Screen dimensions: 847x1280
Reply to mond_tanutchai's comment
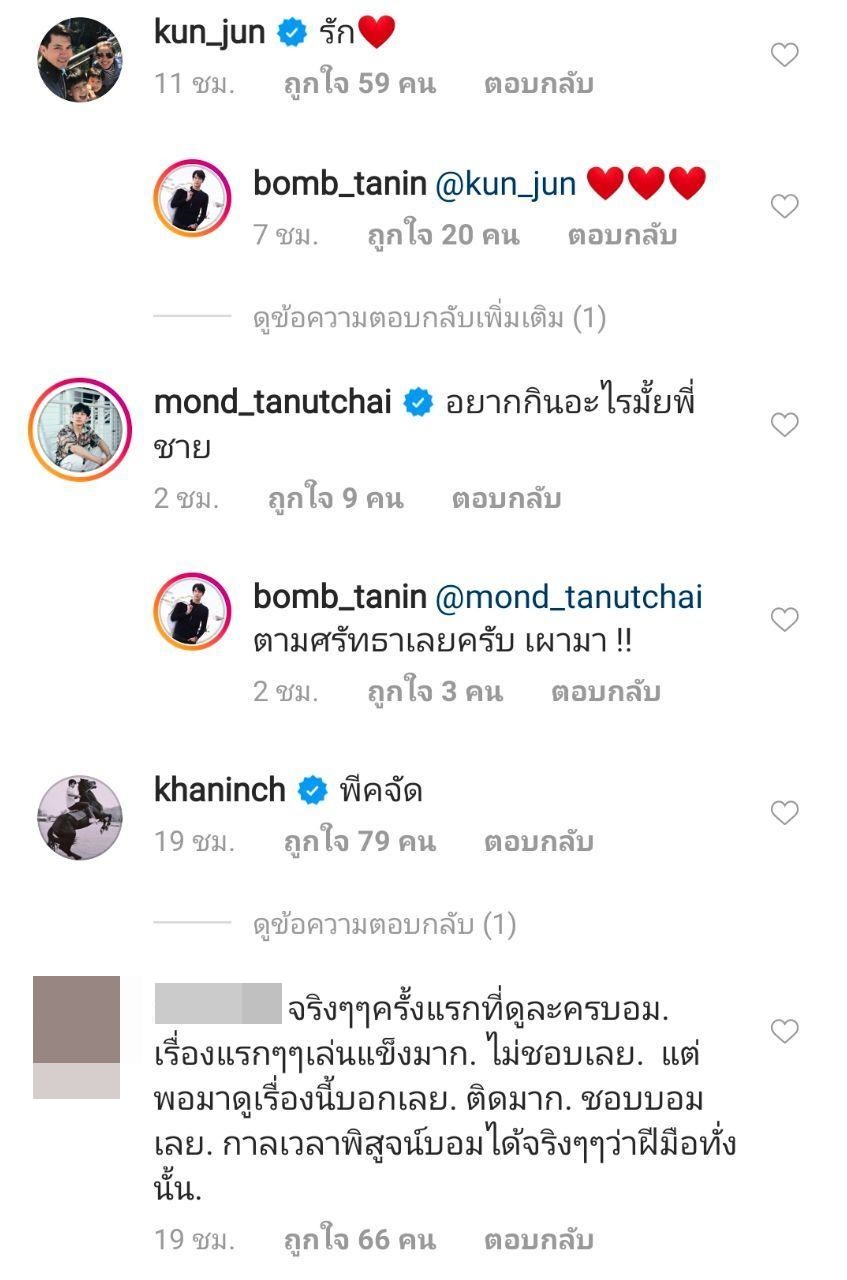click(506, 499)
